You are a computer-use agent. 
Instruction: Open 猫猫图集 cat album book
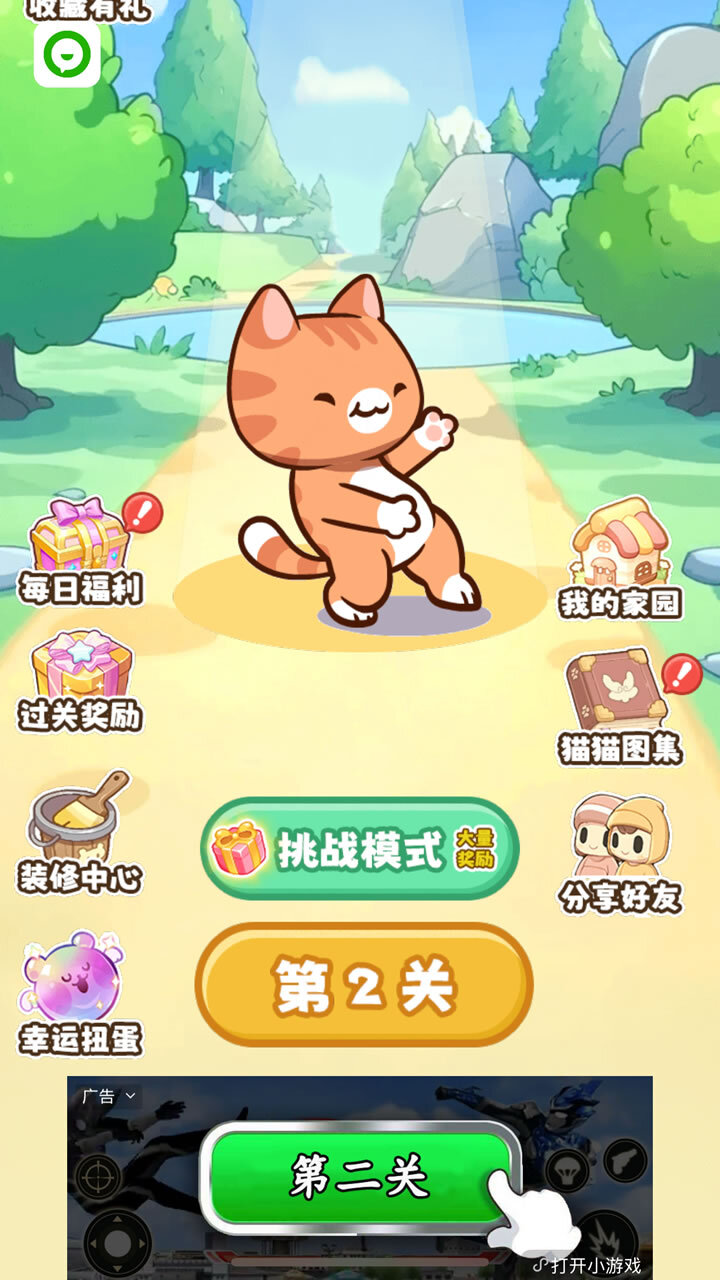point(620,705)
